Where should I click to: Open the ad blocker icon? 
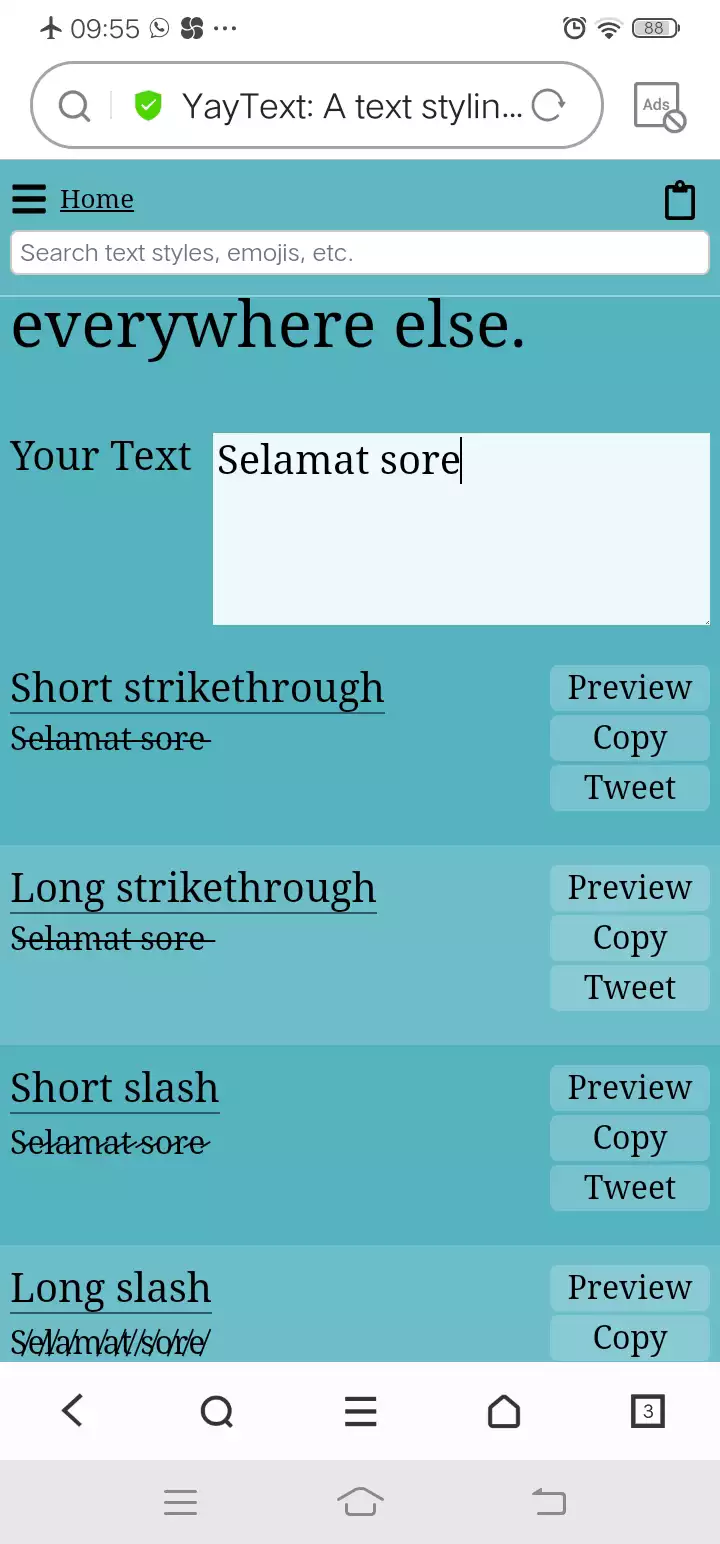coord(660,106)
